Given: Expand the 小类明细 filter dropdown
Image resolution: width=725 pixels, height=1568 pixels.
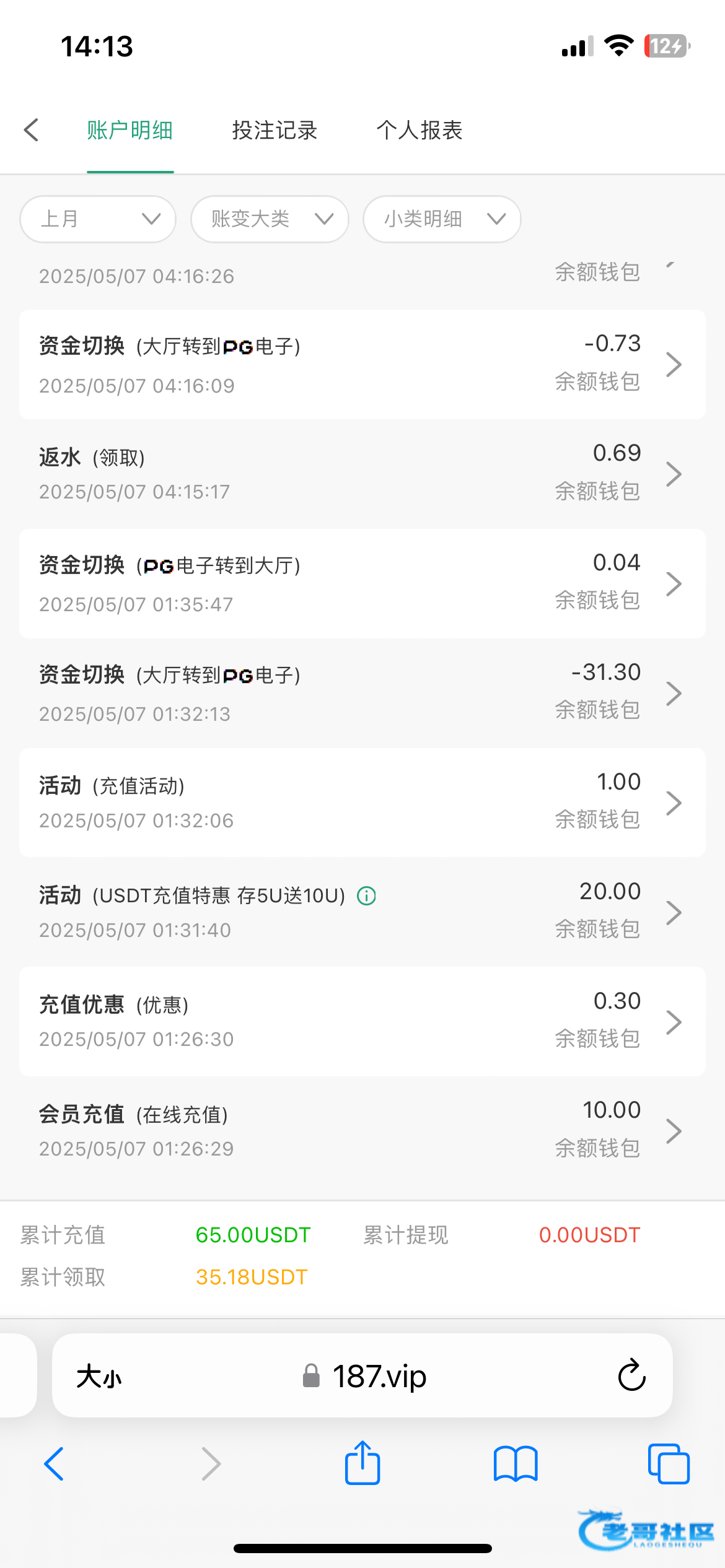Looking at the screenshot, I should [442, 219].
